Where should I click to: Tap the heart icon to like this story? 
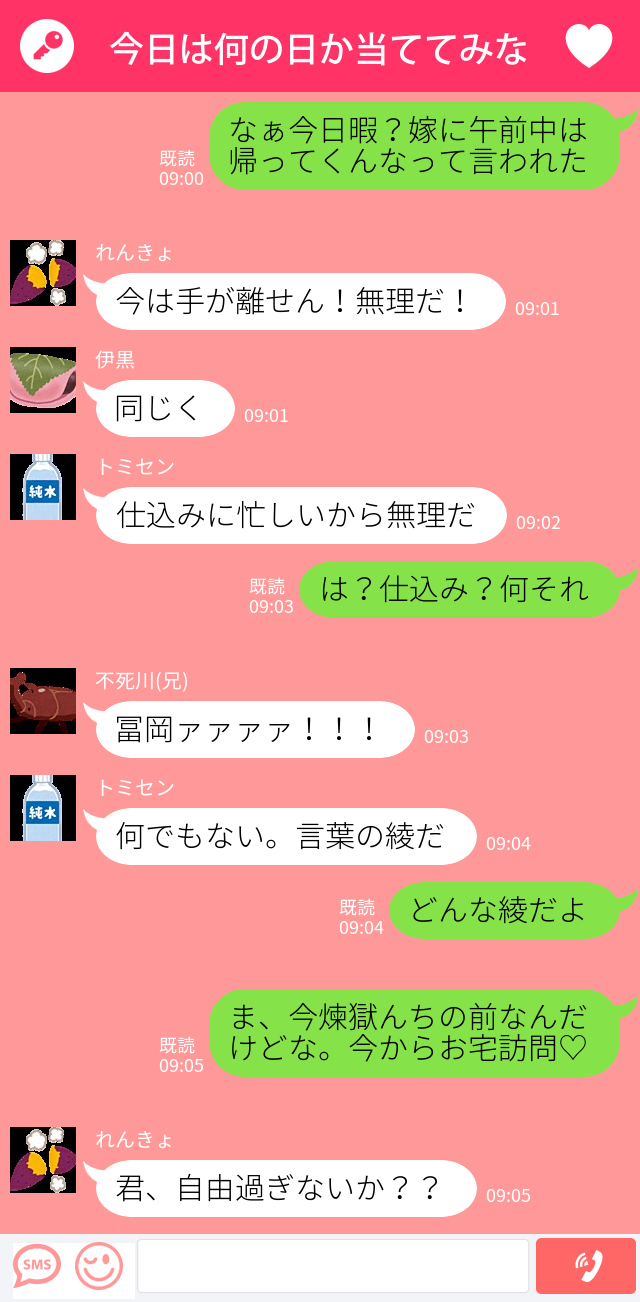click(x=588, y=46)
